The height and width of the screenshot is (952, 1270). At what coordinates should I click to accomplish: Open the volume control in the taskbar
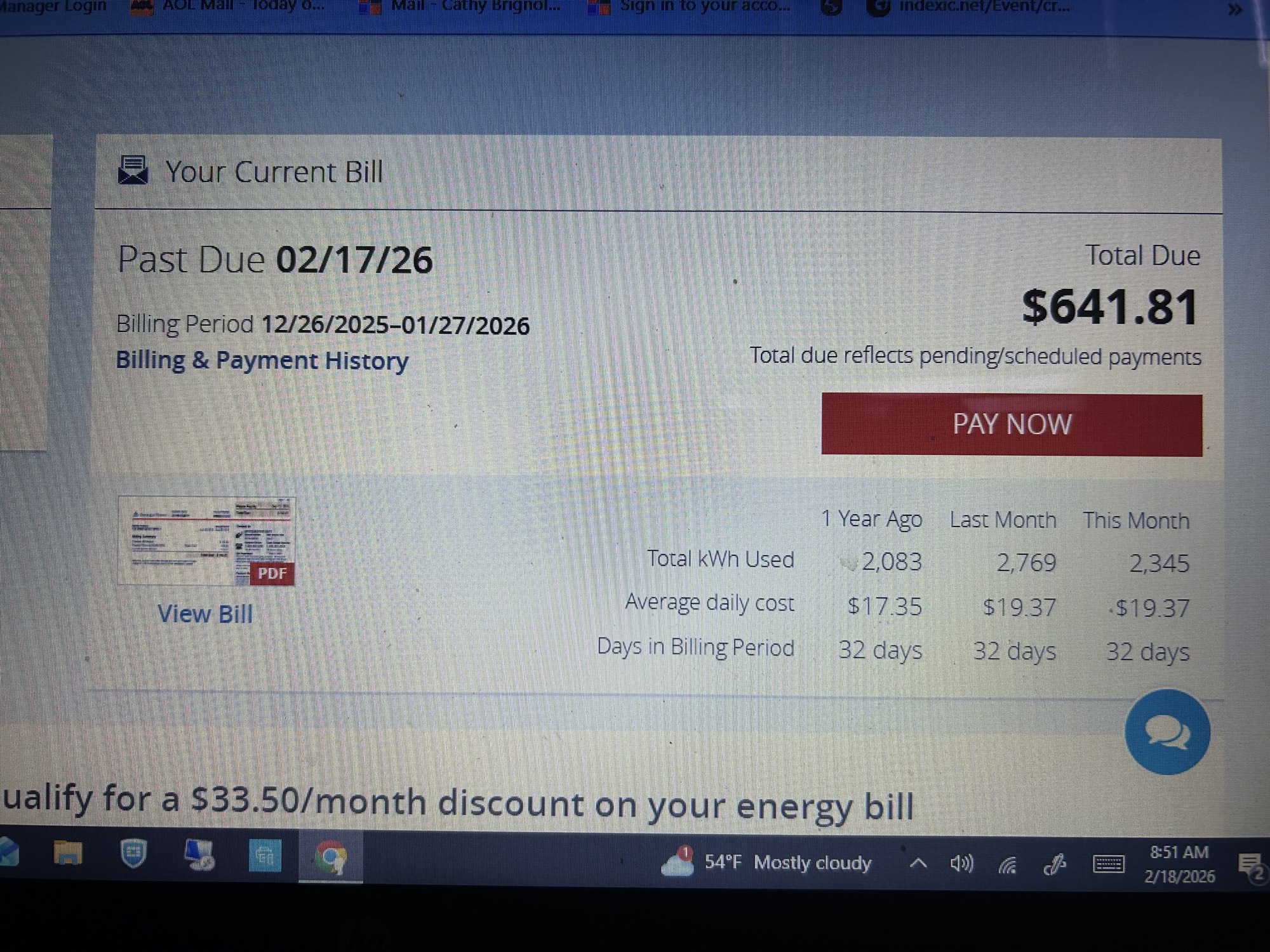[x=961, y=864]
